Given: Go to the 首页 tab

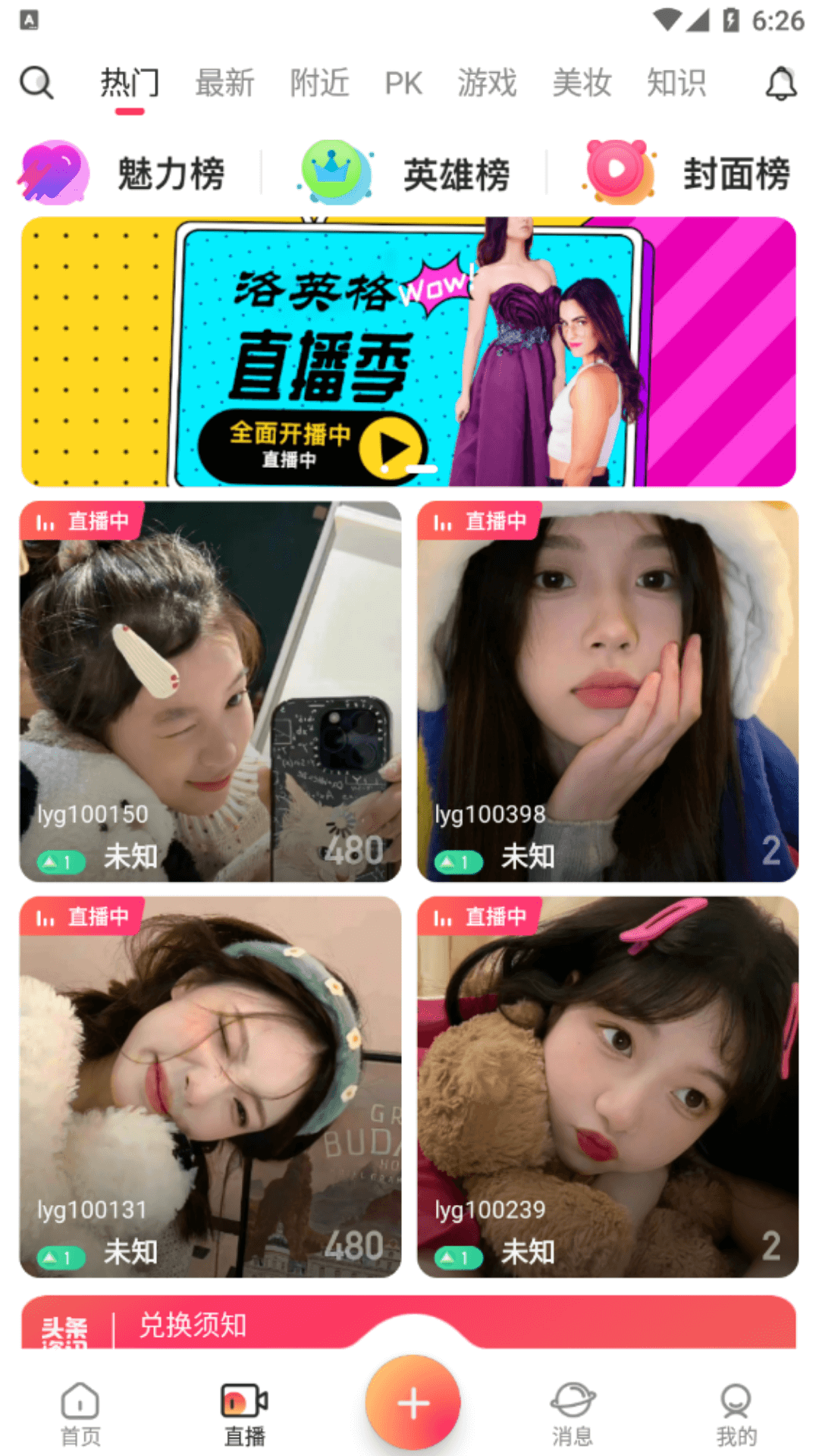Looking at the screenshot, I should [x=80, y=1414].
